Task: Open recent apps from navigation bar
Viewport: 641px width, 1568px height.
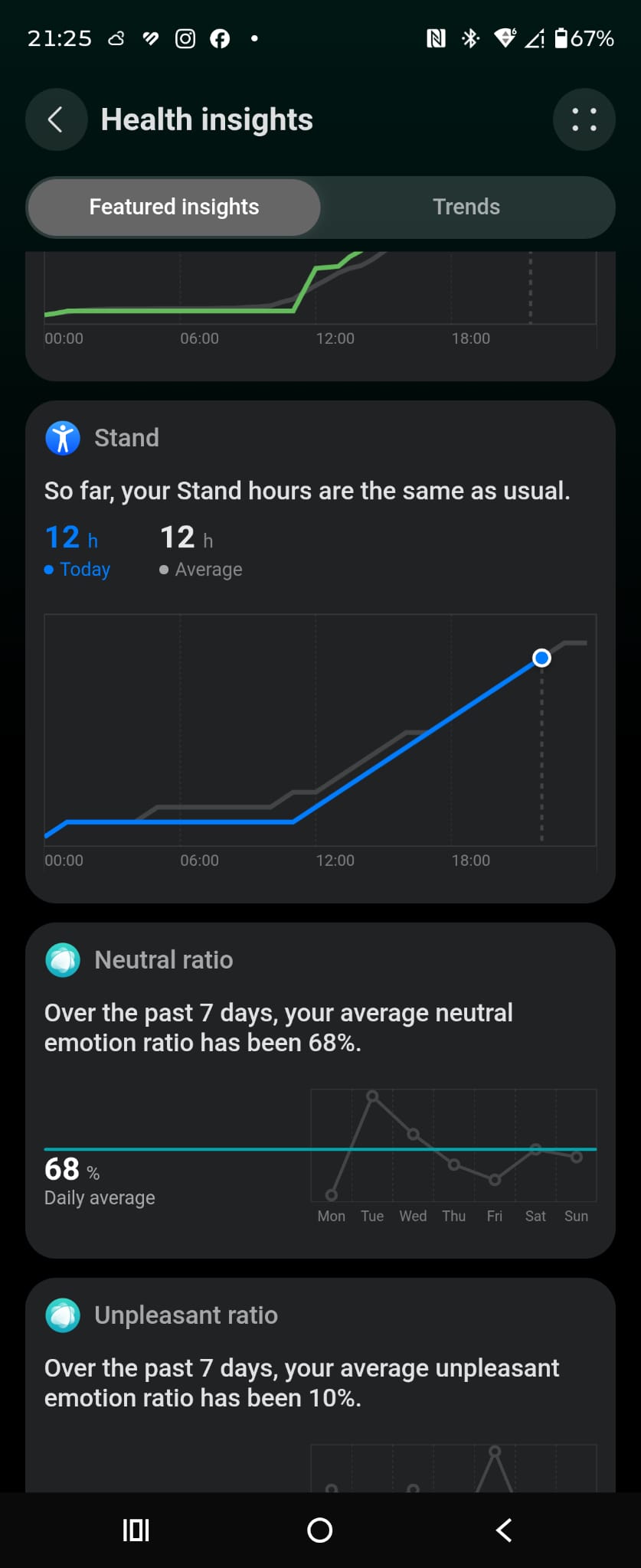Action: pyautogui.click(x=136, y=1530)
